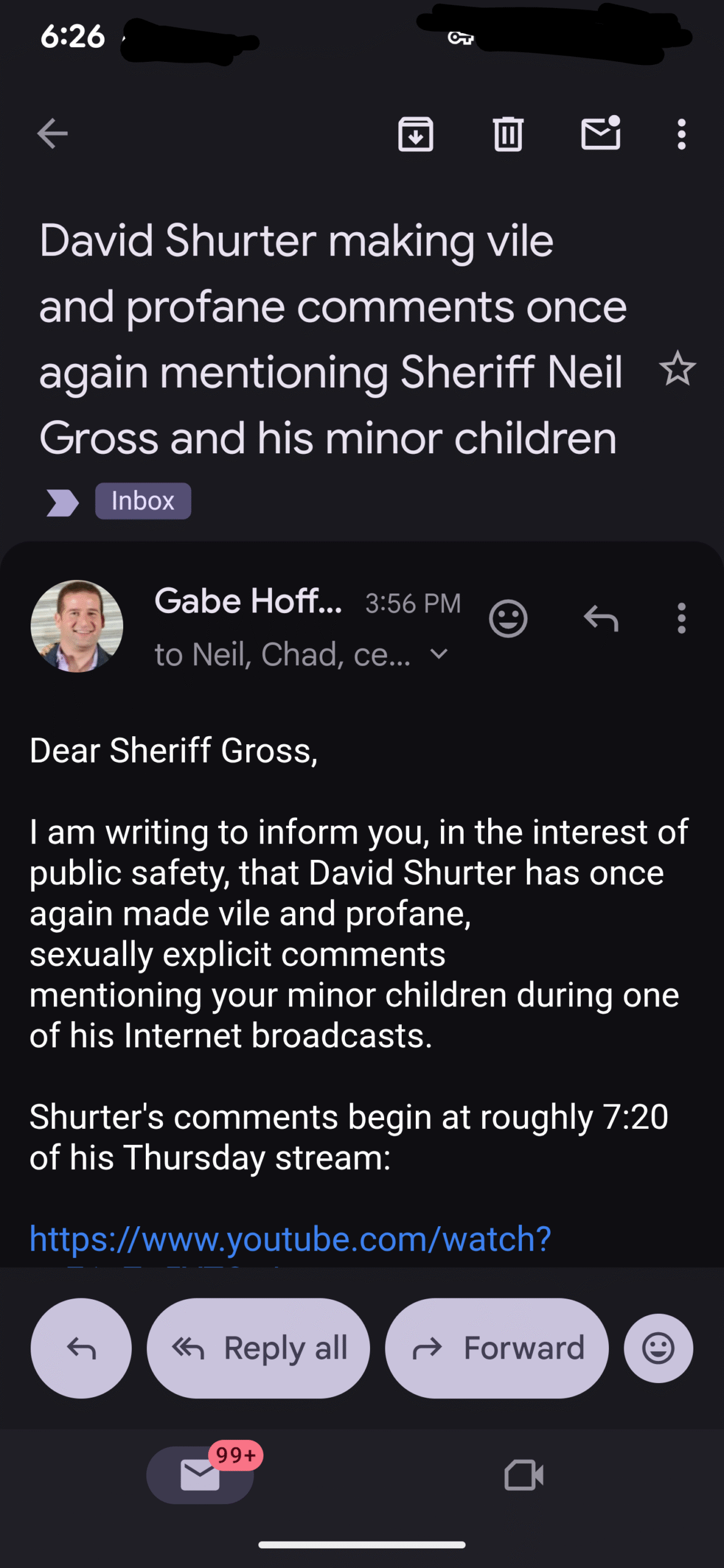Add emoji reaction next to message time
The image size is (724, 1568).
[x=508, y=619]
